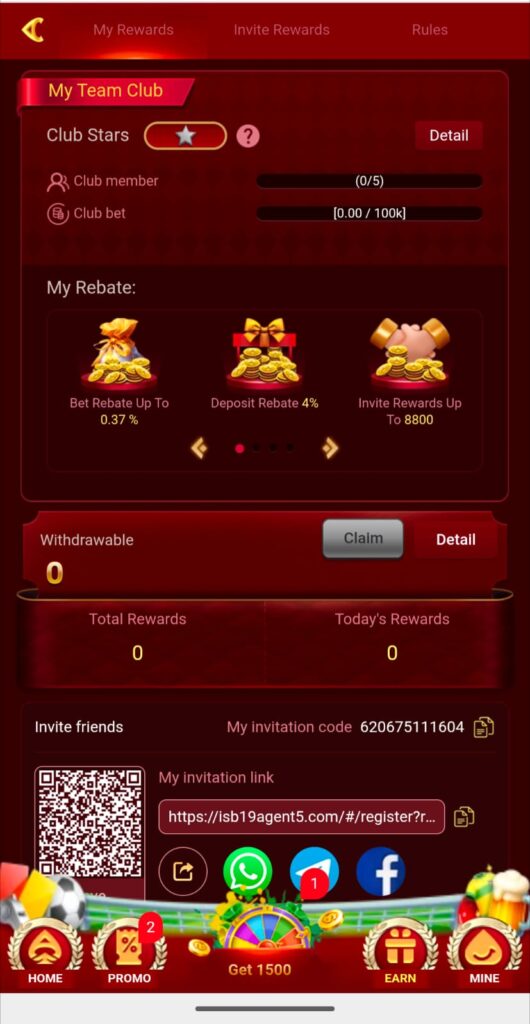The image size is (530, 1024).
Task: Open the MINE tab
Action: tap(484, 953)
